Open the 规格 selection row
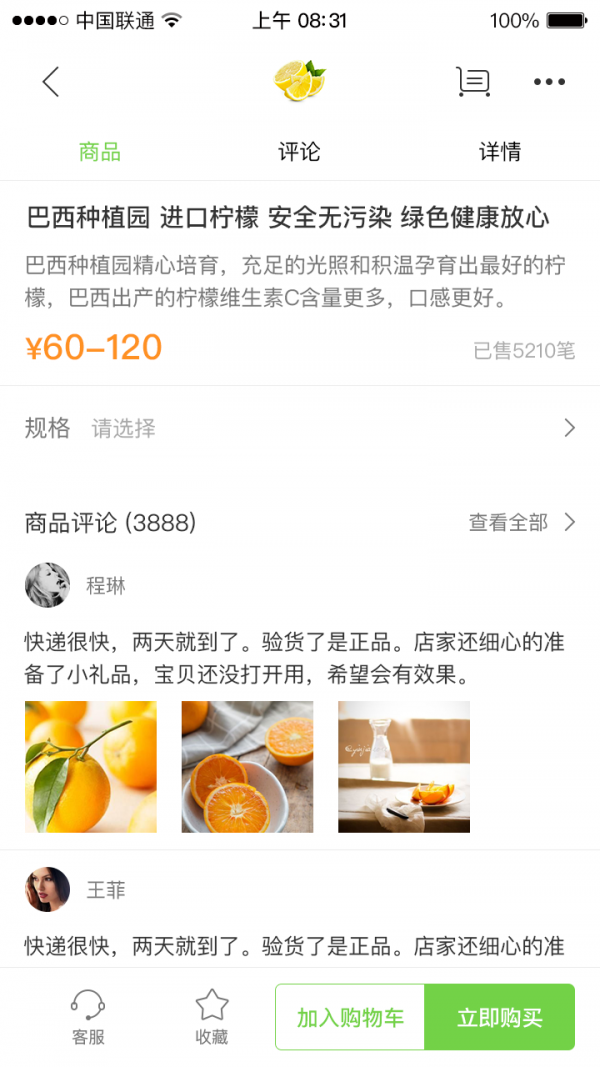Image resolution: width=600 pixels, height=1067 pixels. 300,429
